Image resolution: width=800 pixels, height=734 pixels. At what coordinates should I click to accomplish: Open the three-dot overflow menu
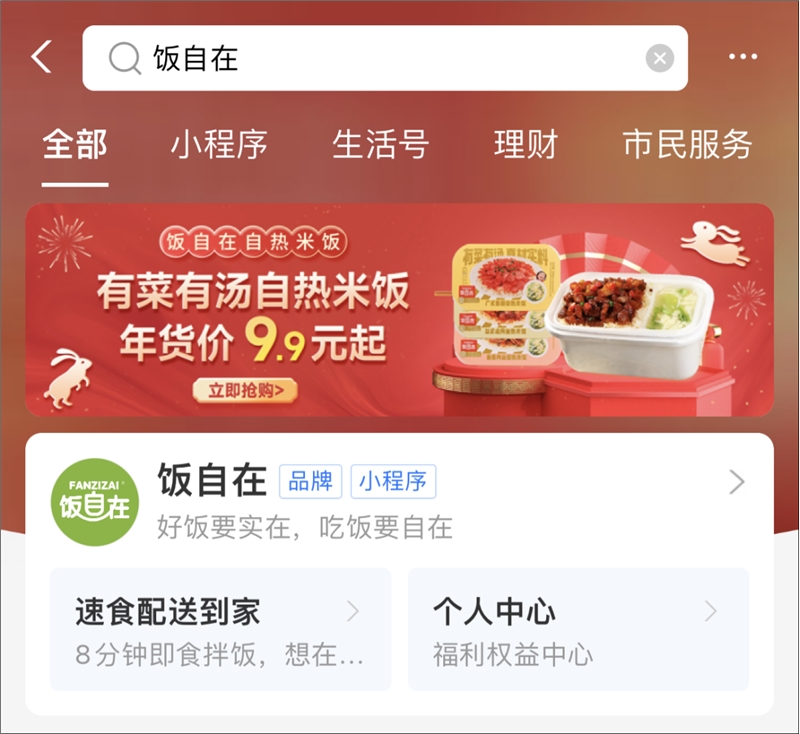pyautogui.click(x=743, y=58)
